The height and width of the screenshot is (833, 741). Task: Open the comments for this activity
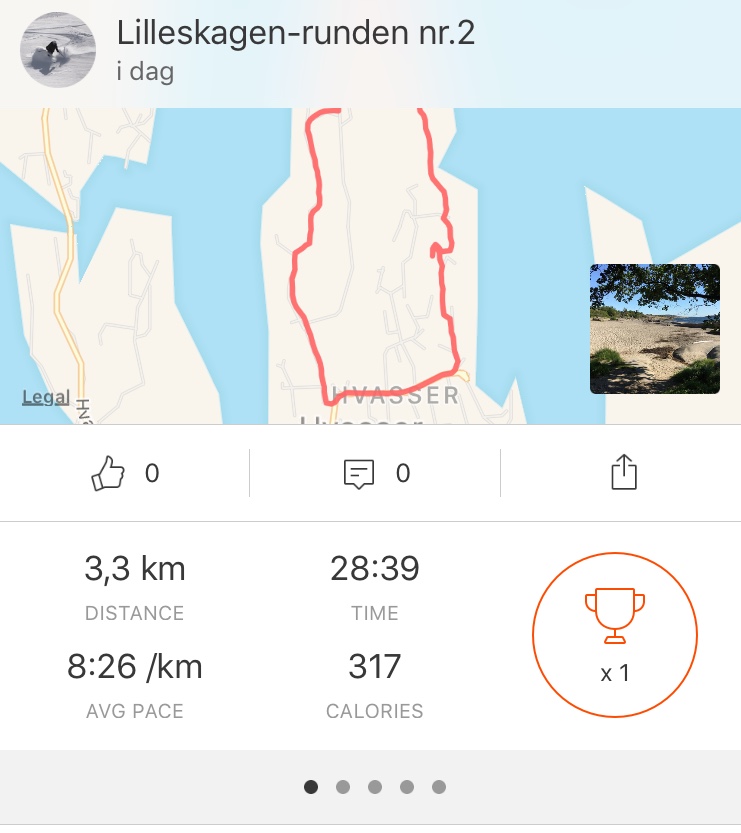(359, 473)
